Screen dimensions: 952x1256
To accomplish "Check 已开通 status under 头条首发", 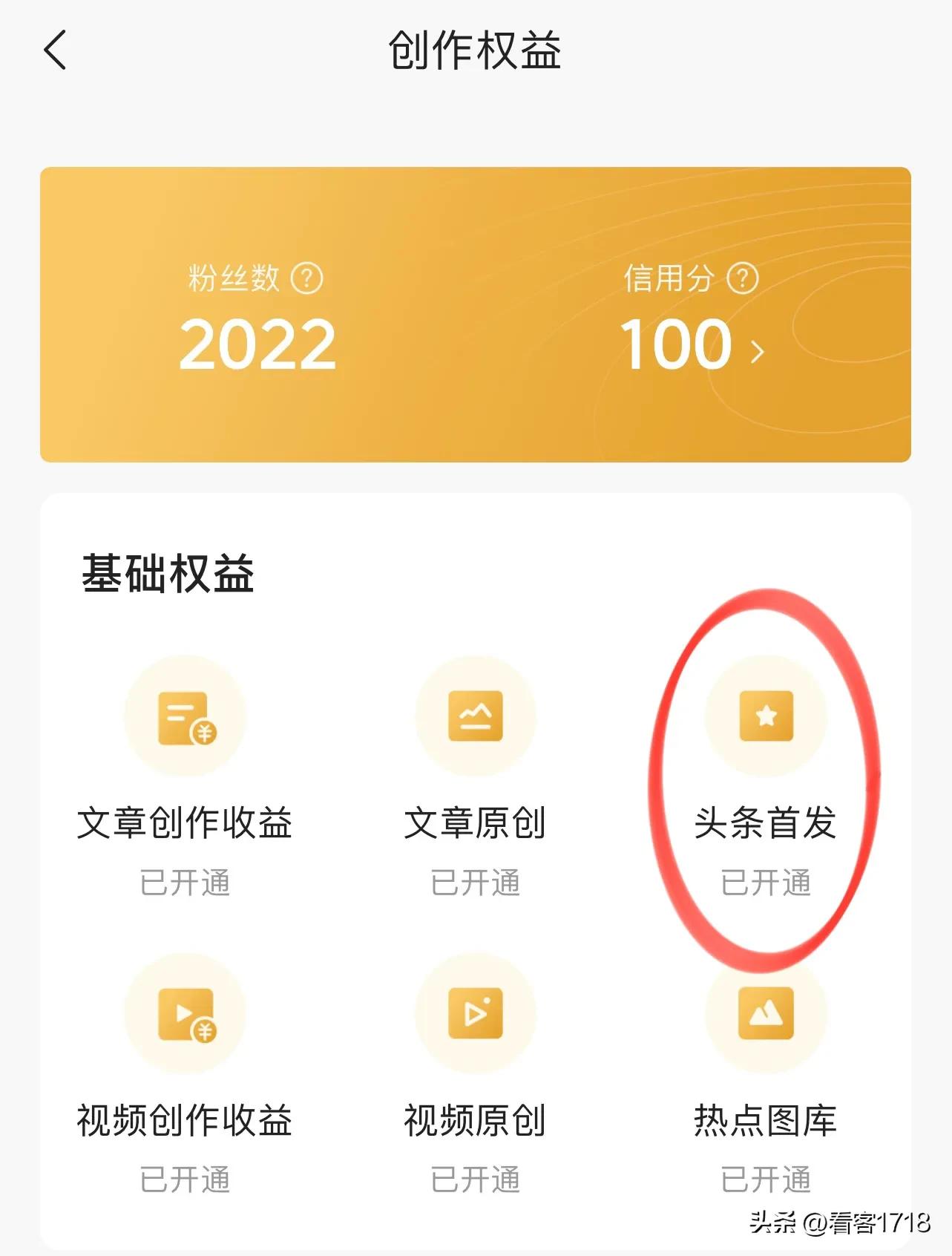I will [x=766, y=882].
